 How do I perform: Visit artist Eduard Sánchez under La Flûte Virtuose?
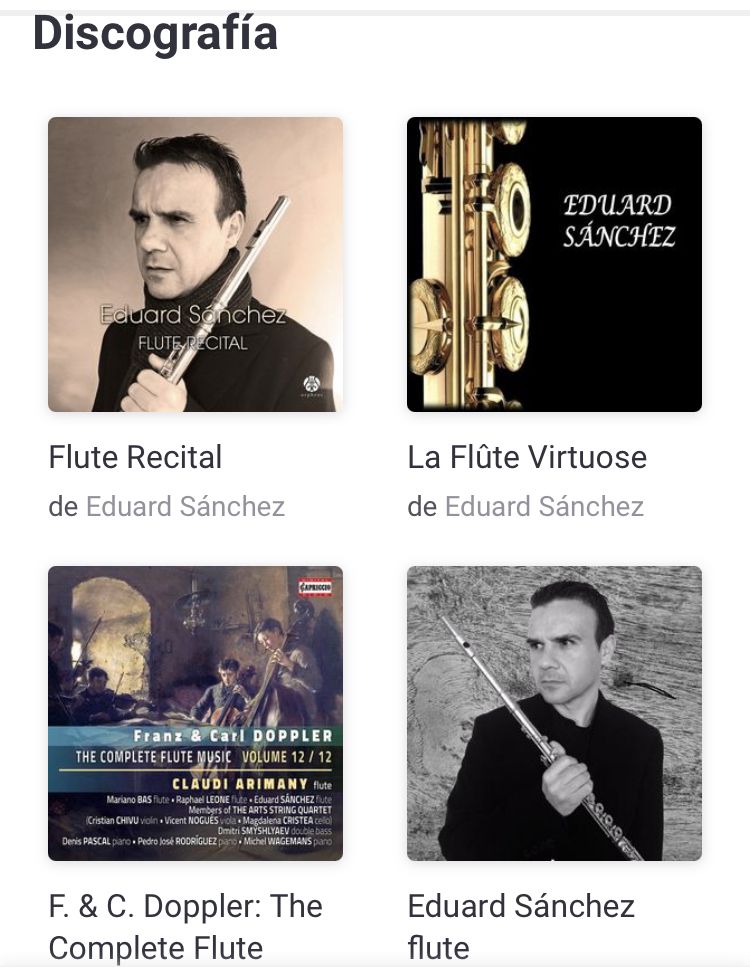point(544,507)
